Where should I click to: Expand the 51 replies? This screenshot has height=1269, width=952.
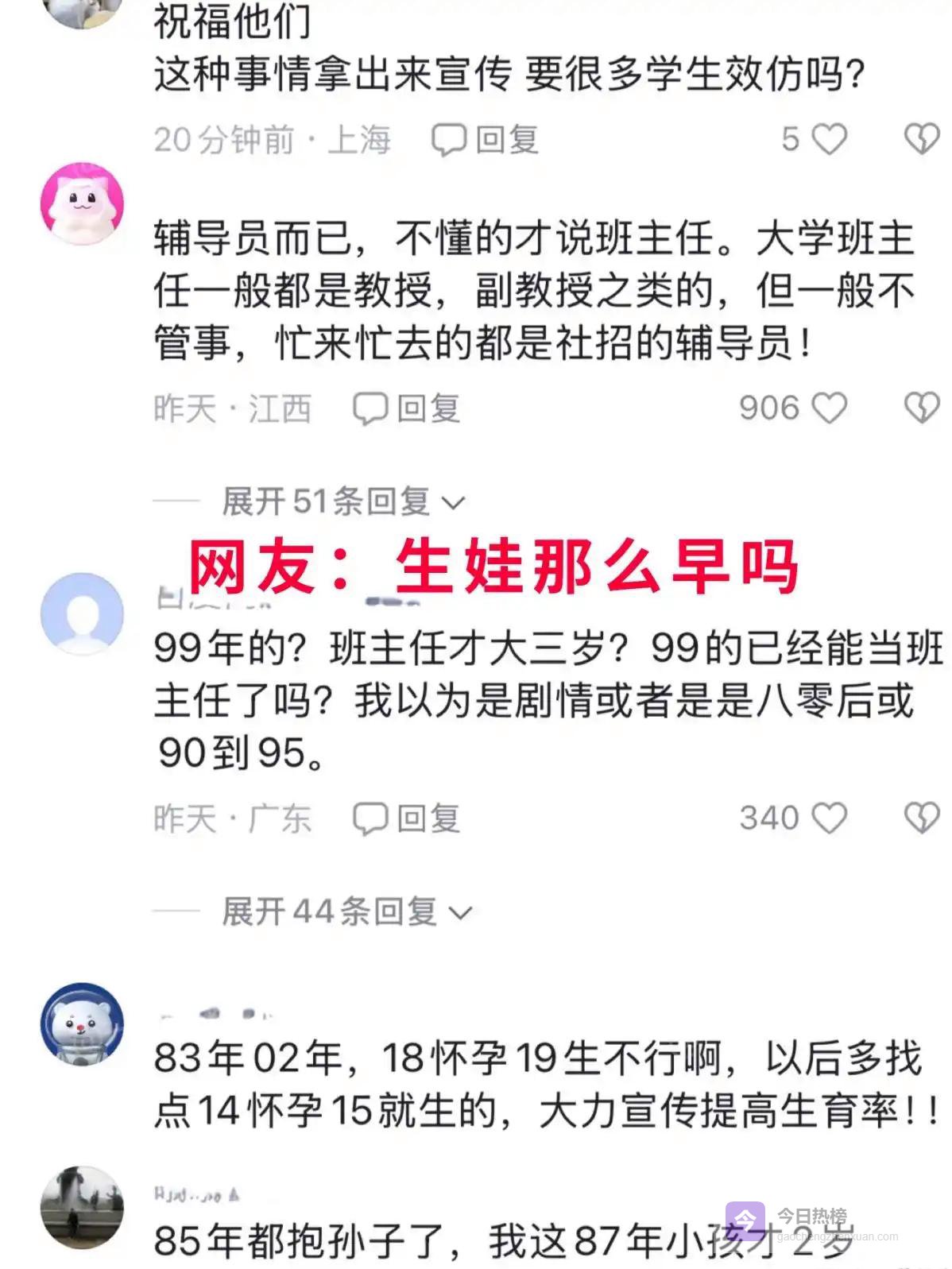point(342,502)
